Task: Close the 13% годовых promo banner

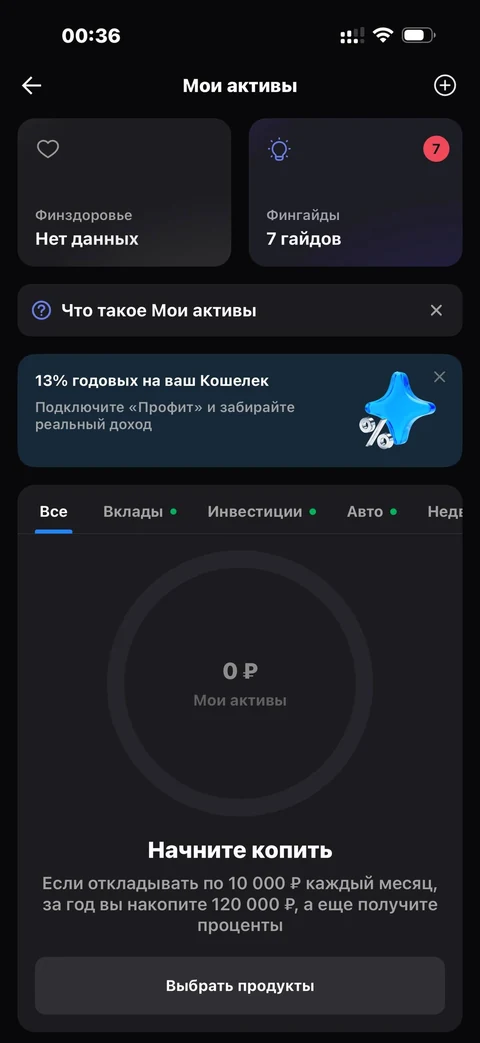Action: pos(439,377)
